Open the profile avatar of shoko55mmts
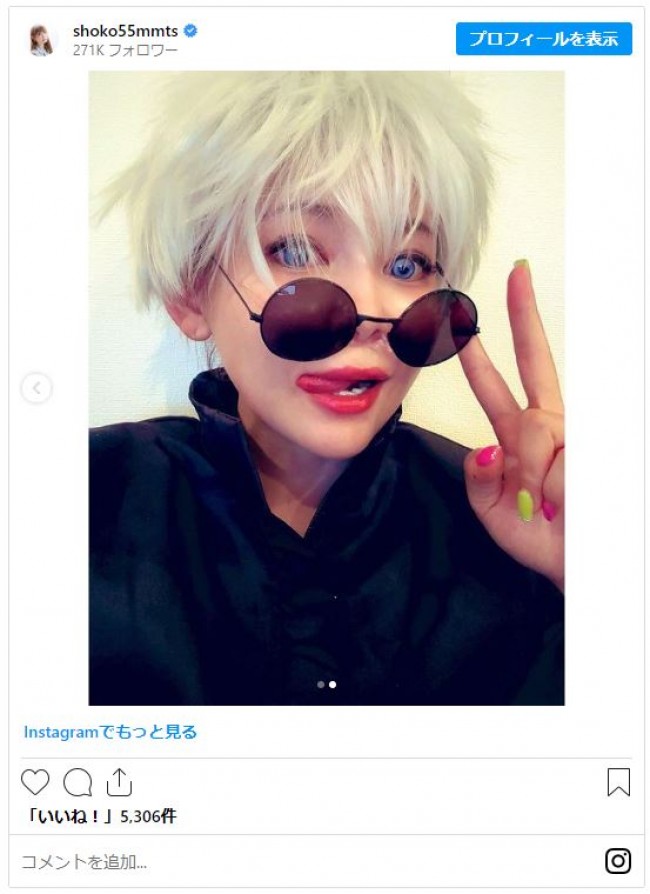The image size is (650, 894). pos(42,40)
